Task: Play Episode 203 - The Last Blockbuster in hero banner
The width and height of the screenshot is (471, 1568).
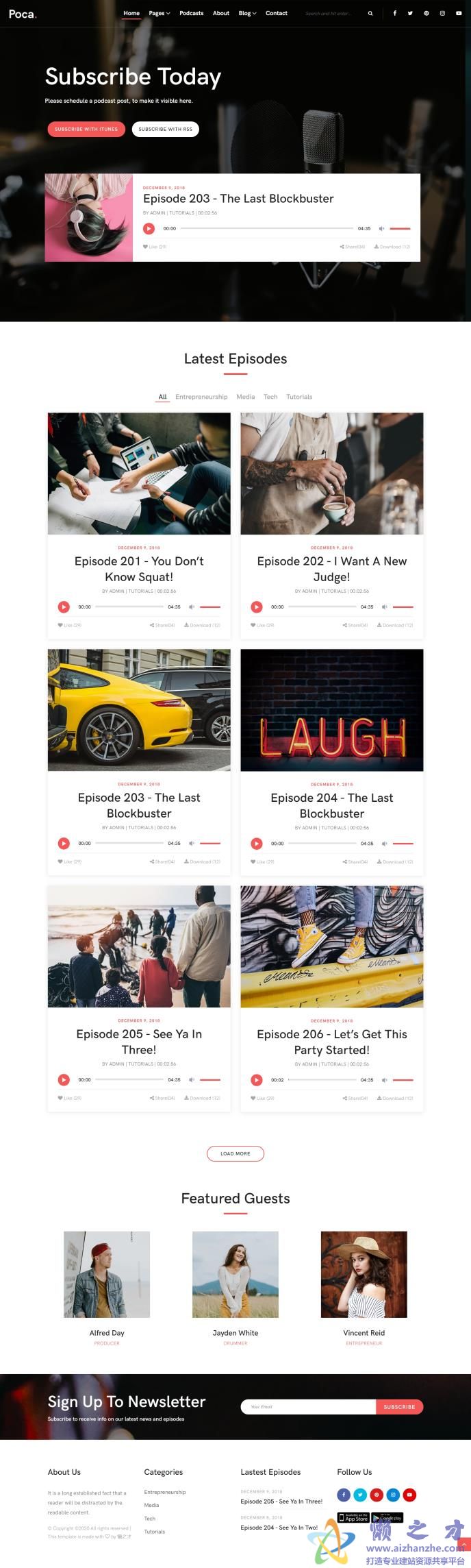Action: [149, 228]
